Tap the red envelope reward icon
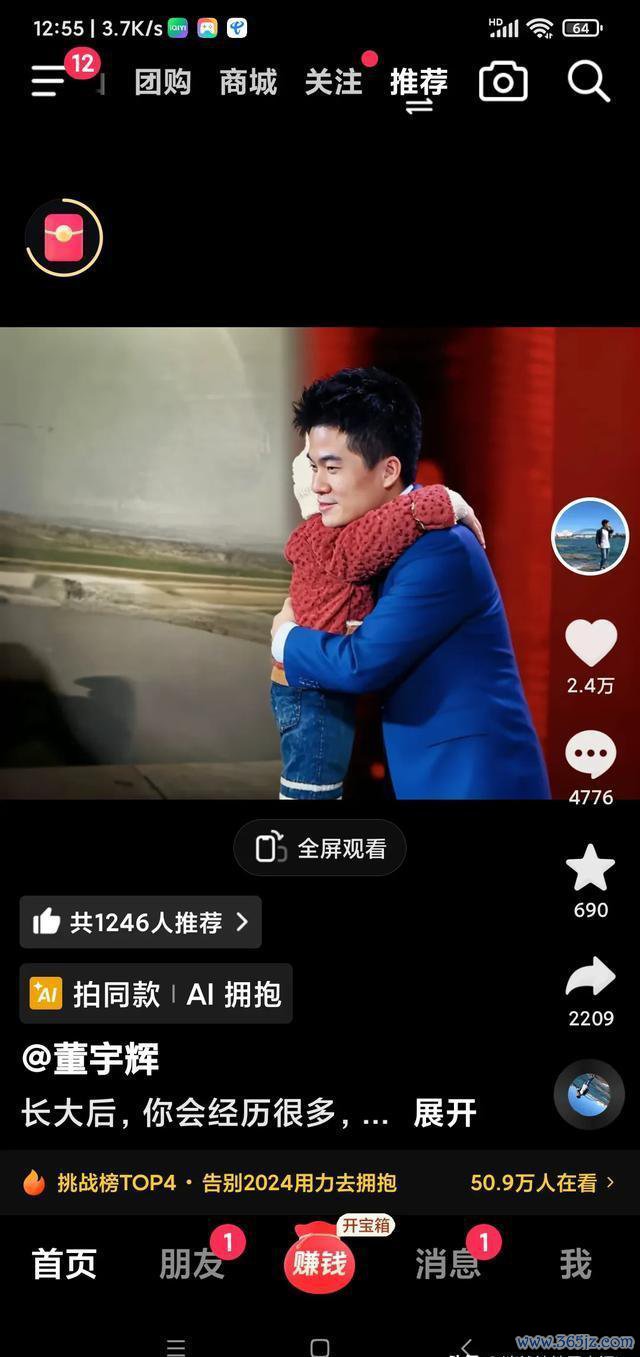 [64, 238]
